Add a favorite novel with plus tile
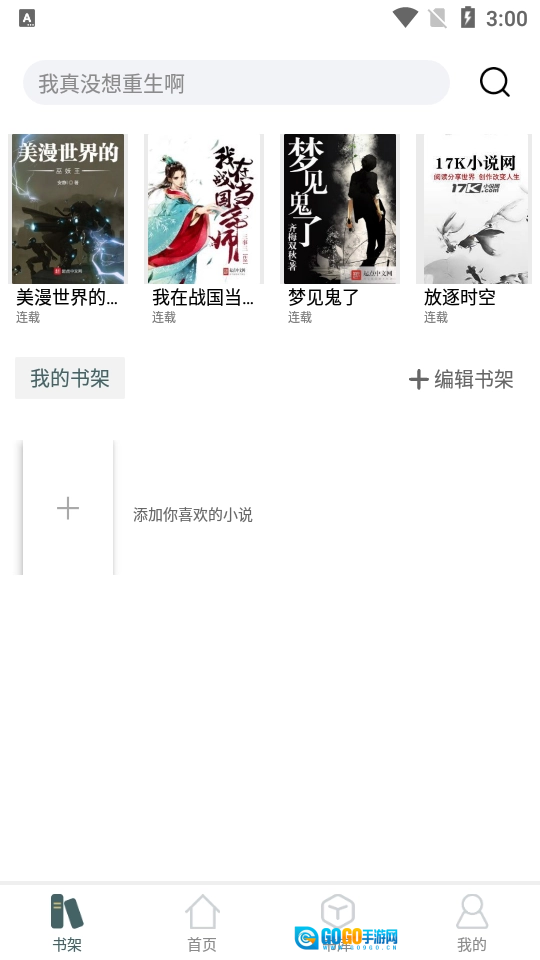 pyautogui.click(x=68, y=508)
